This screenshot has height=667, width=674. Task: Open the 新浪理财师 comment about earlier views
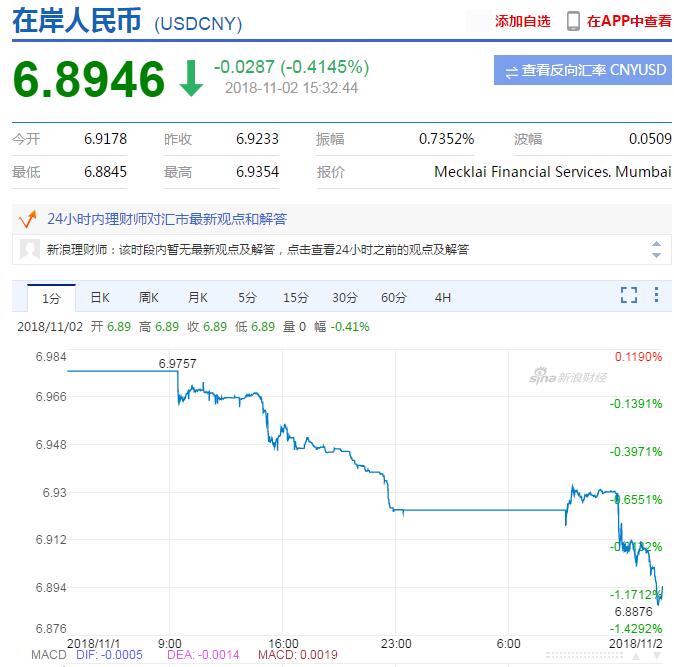pyautogui.click(x=258, y=249)
